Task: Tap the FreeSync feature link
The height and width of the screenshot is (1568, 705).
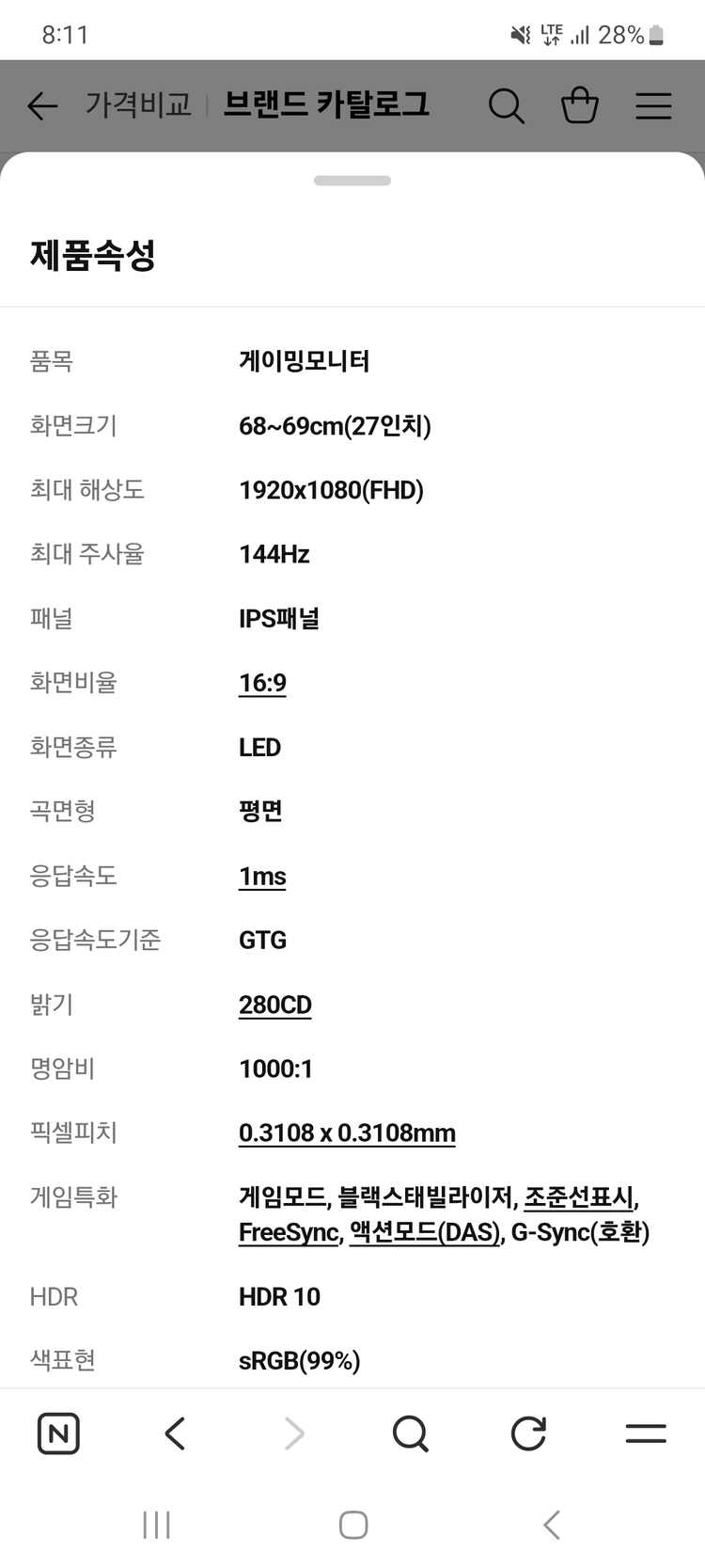Action: 288,1232
